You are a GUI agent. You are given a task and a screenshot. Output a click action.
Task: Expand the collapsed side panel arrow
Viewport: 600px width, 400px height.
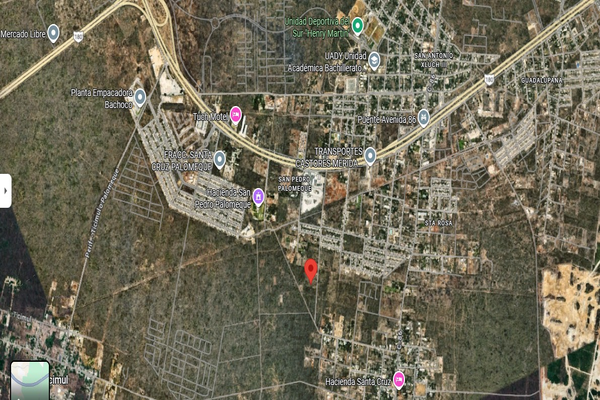(x=5, y=191)
